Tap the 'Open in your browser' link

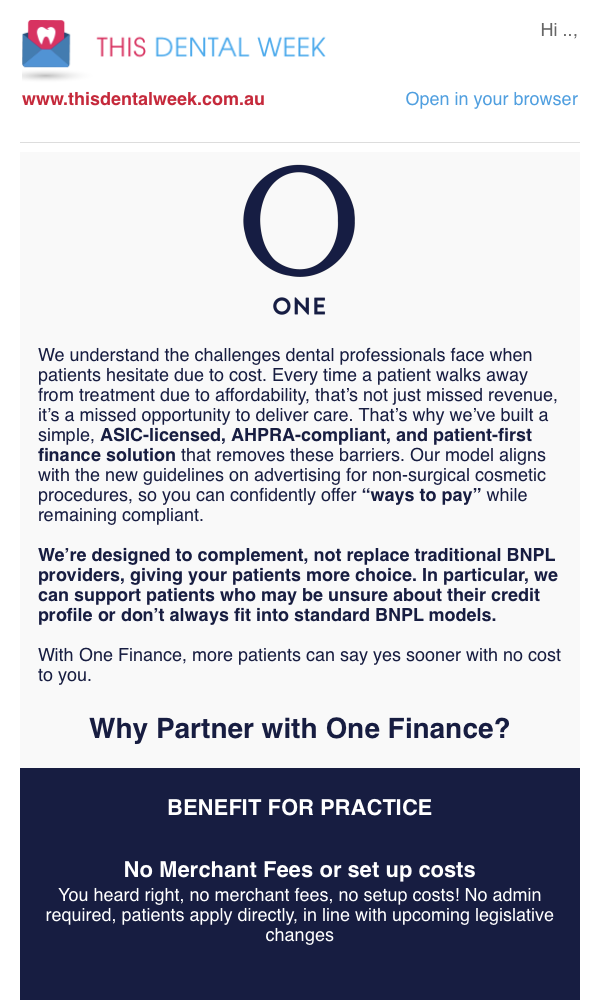[492, 99]
